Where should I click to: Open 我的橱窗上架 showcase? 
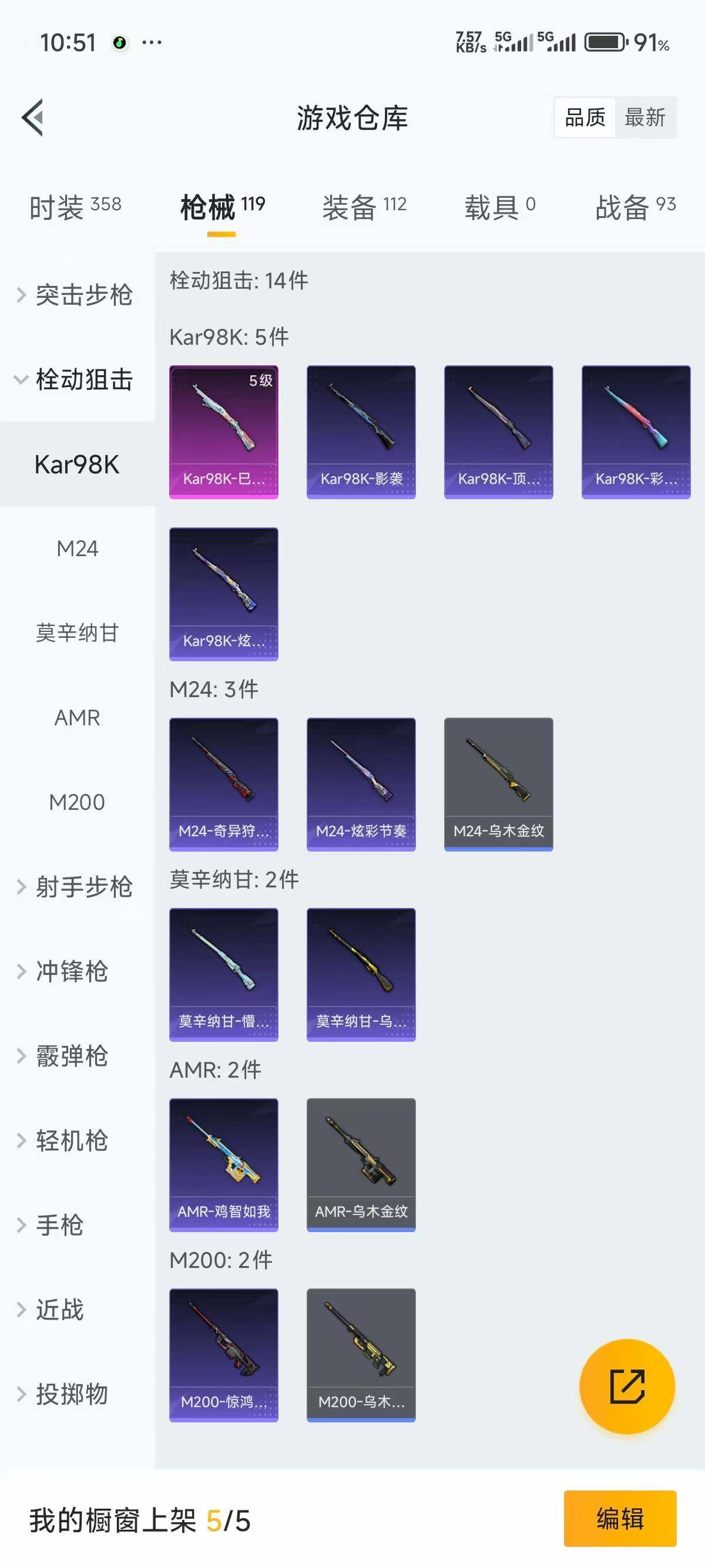tap(140, 1520)
